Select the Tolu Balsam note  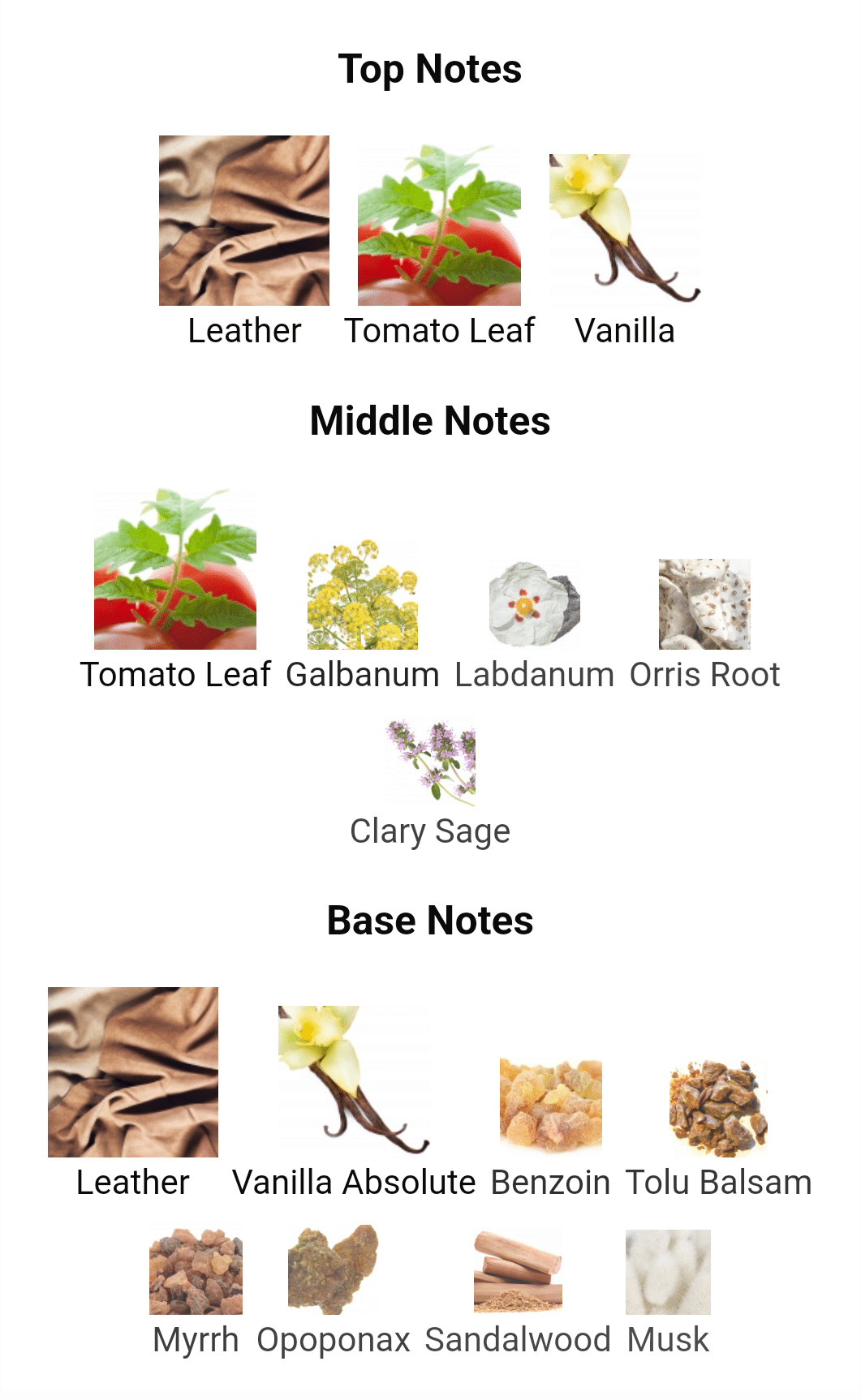point(718,1129)
